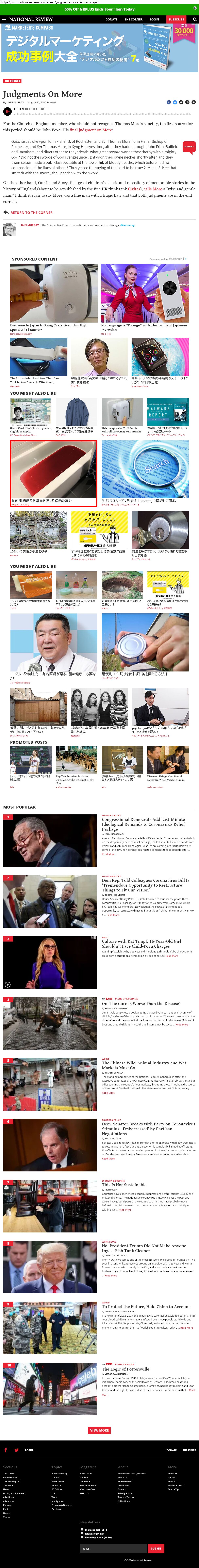Play the Listen to This Article audio

7,111
